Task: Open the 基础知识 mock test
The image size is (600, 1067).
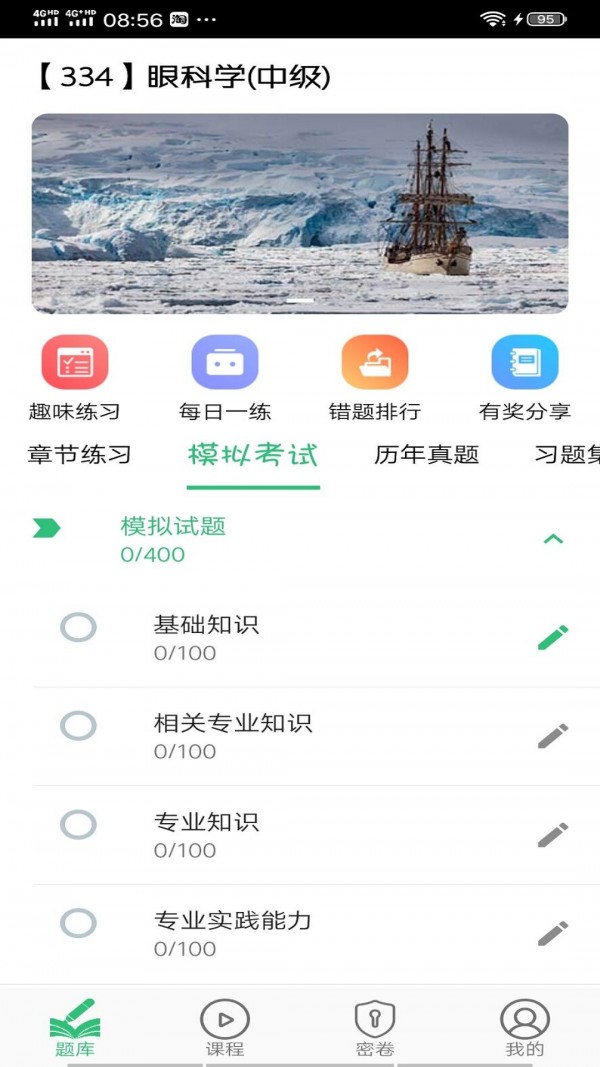Action: click(207, 637)
